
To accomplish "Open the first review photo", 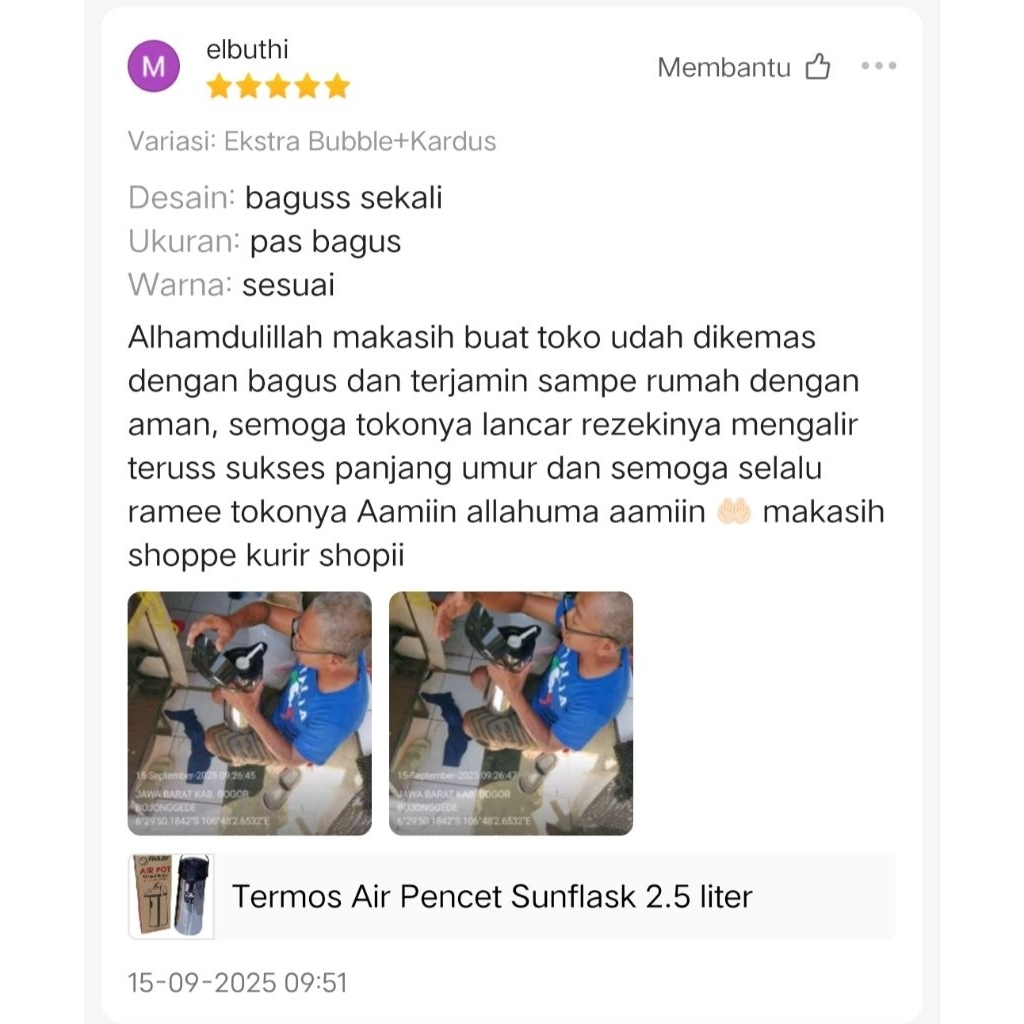I will (x=249, y=713).
